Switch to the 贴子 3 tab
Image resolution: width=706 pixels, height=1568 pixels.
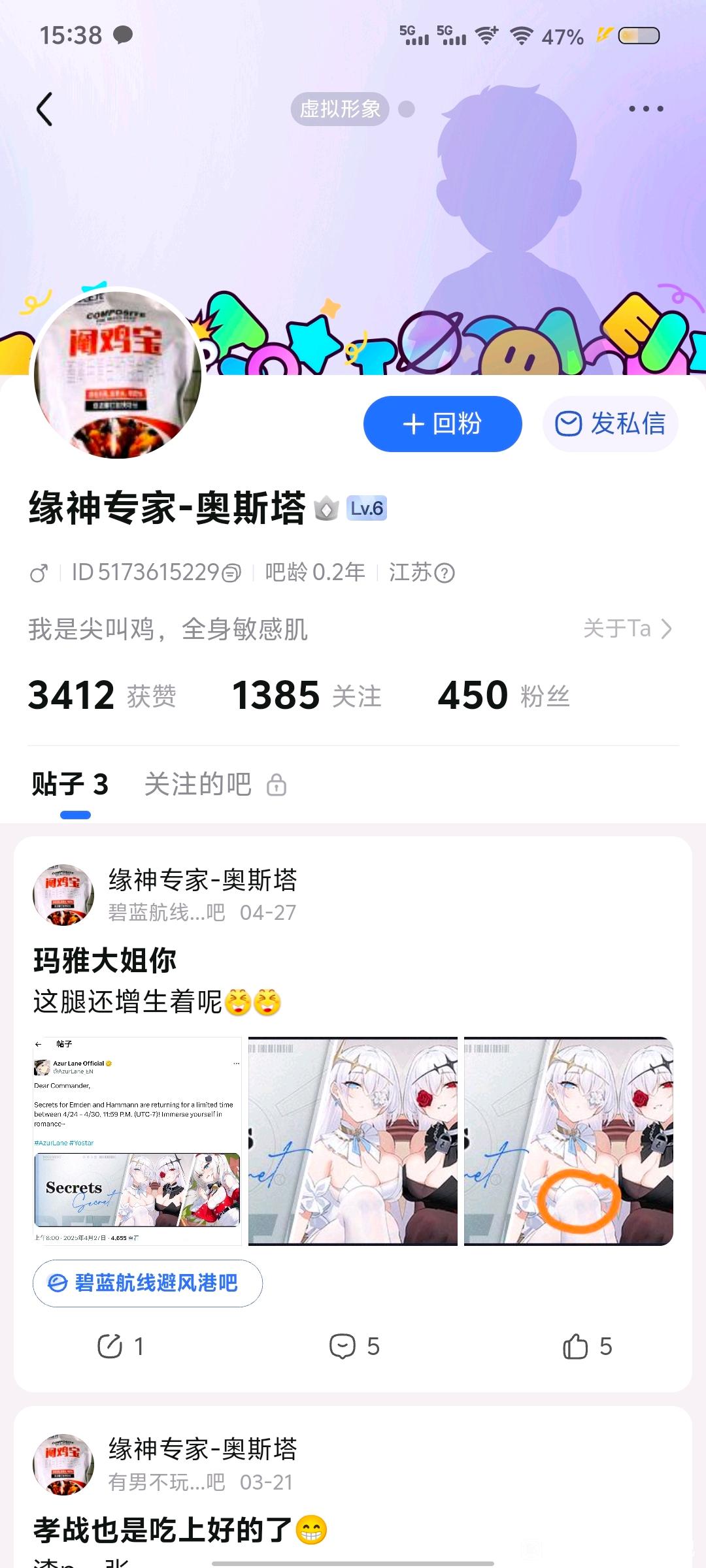(70, 784)
